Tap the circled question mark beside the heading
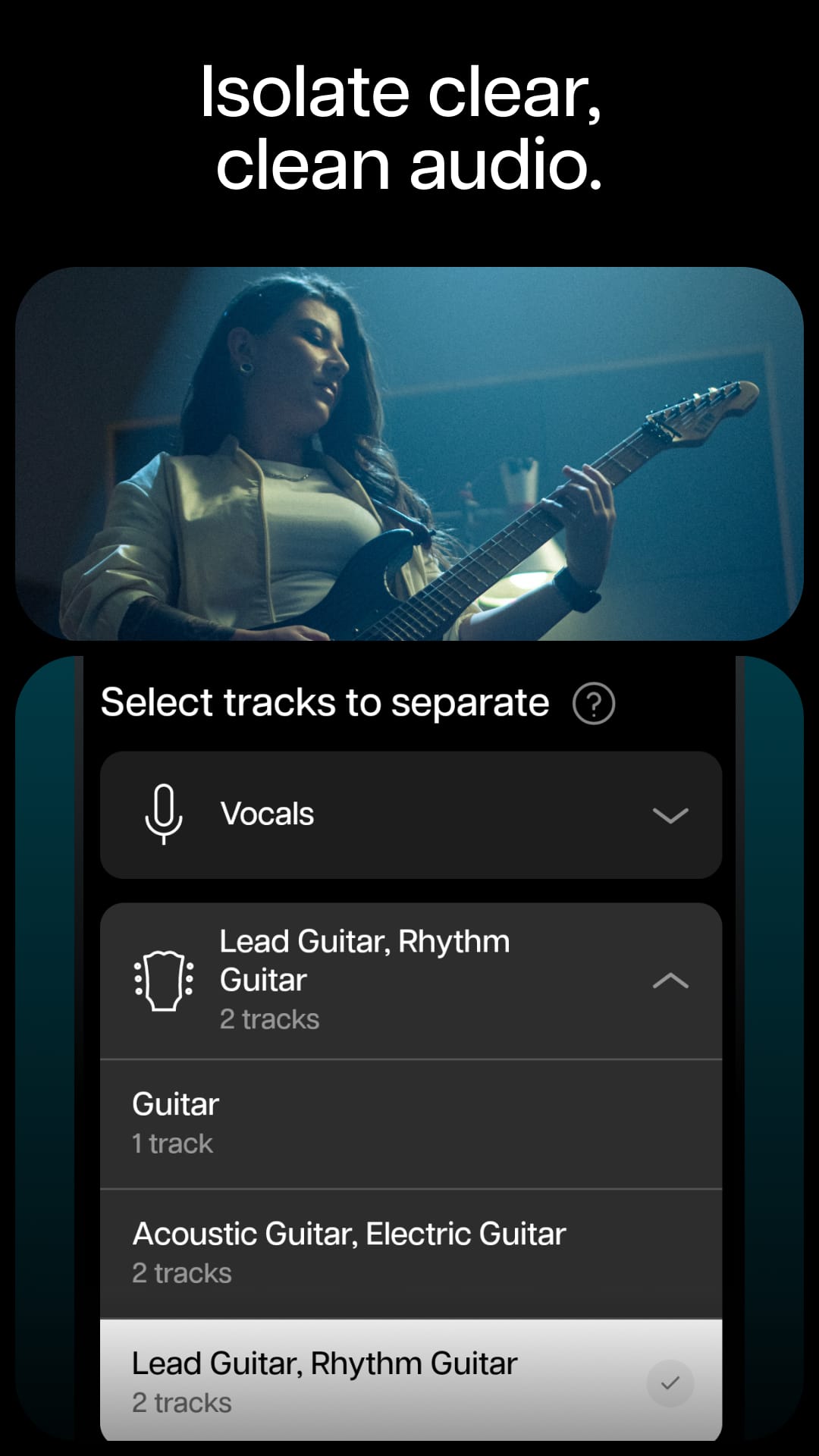Screen dimensions: 819x1456 point(593,704)
